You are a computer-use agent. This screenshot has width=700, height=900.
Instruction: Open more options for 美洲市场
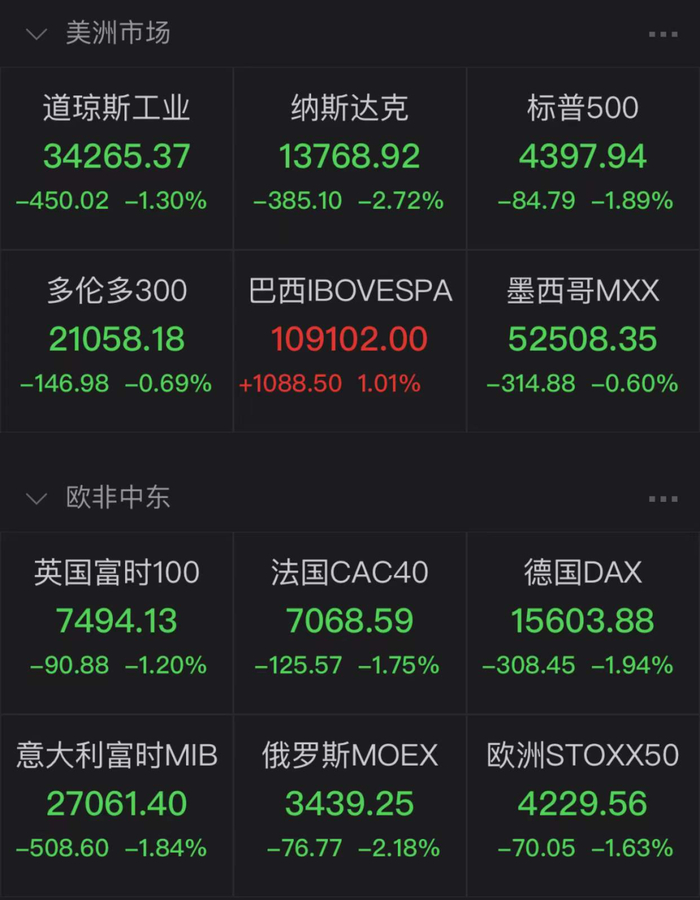662,34
